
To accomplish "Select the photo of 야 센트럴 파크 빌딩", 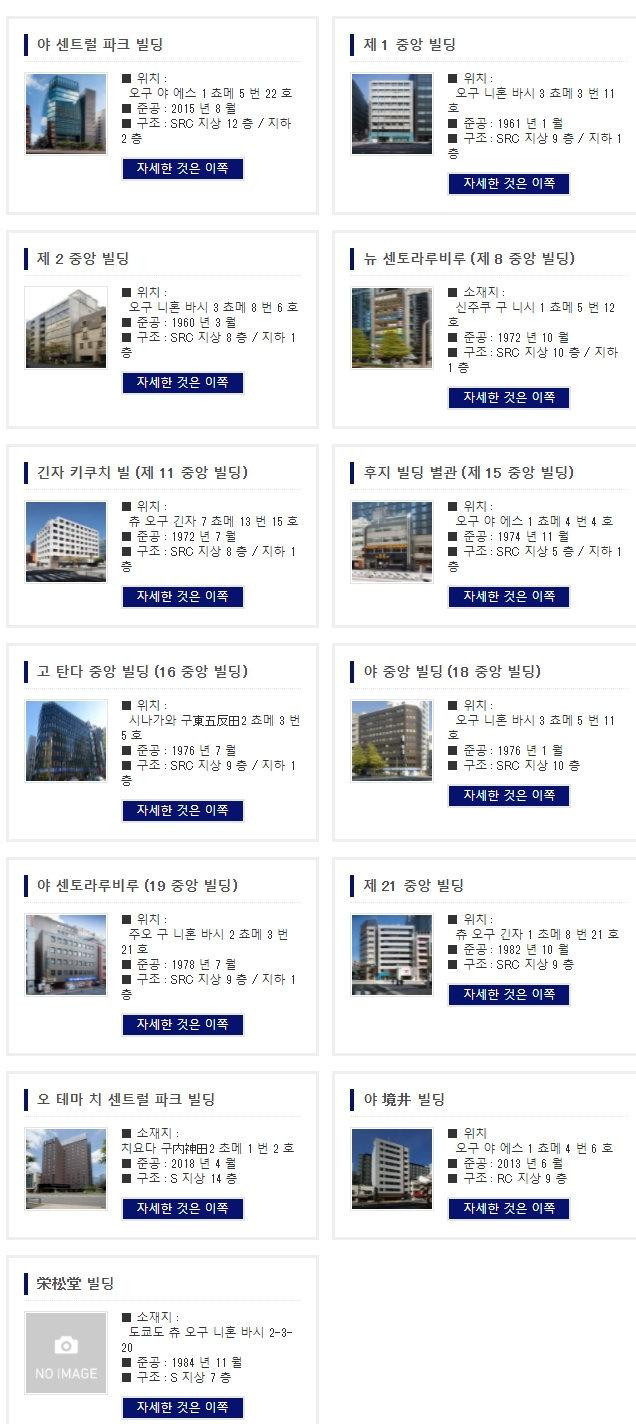I will (x=66, y=113).
